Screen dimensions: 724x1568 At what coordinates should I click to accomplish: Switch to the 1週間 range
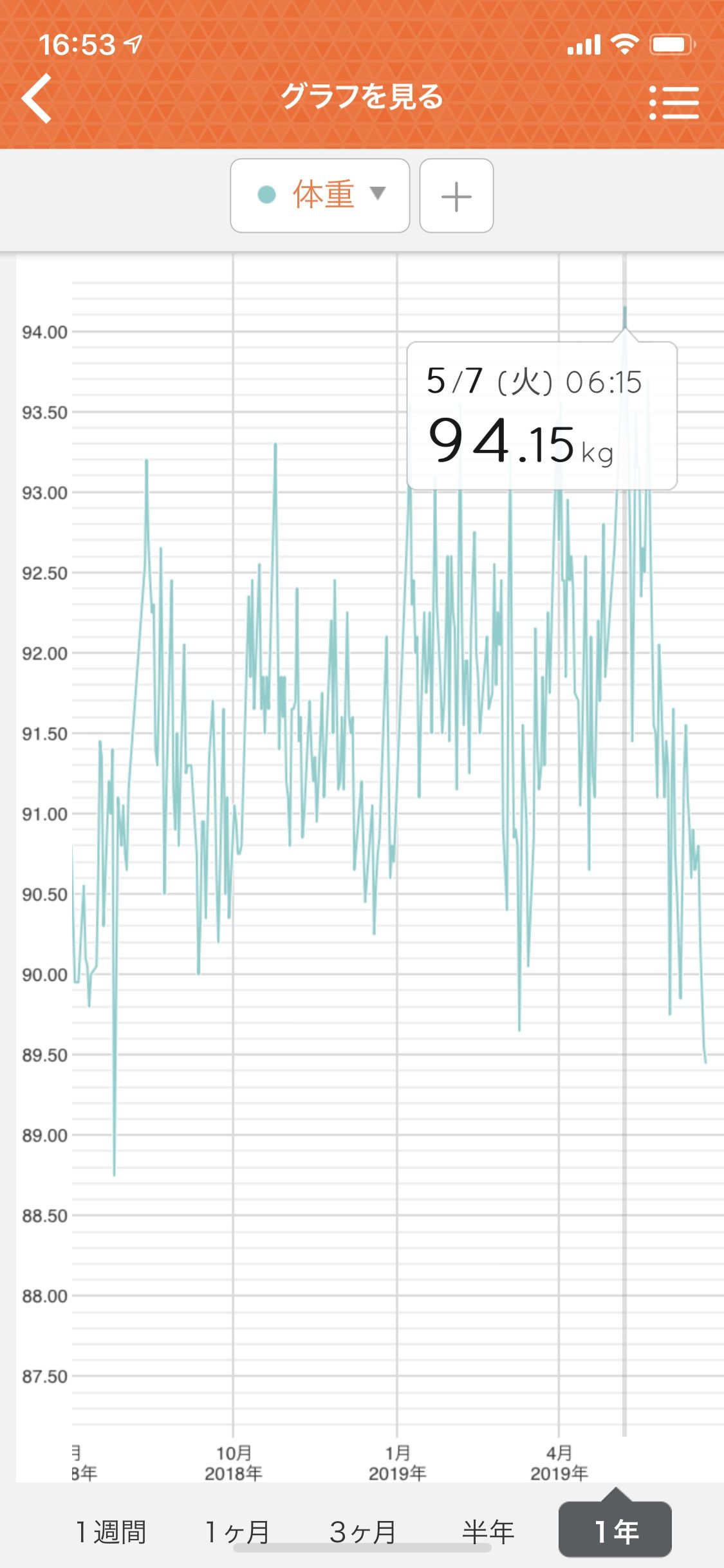pos(111,1531)
